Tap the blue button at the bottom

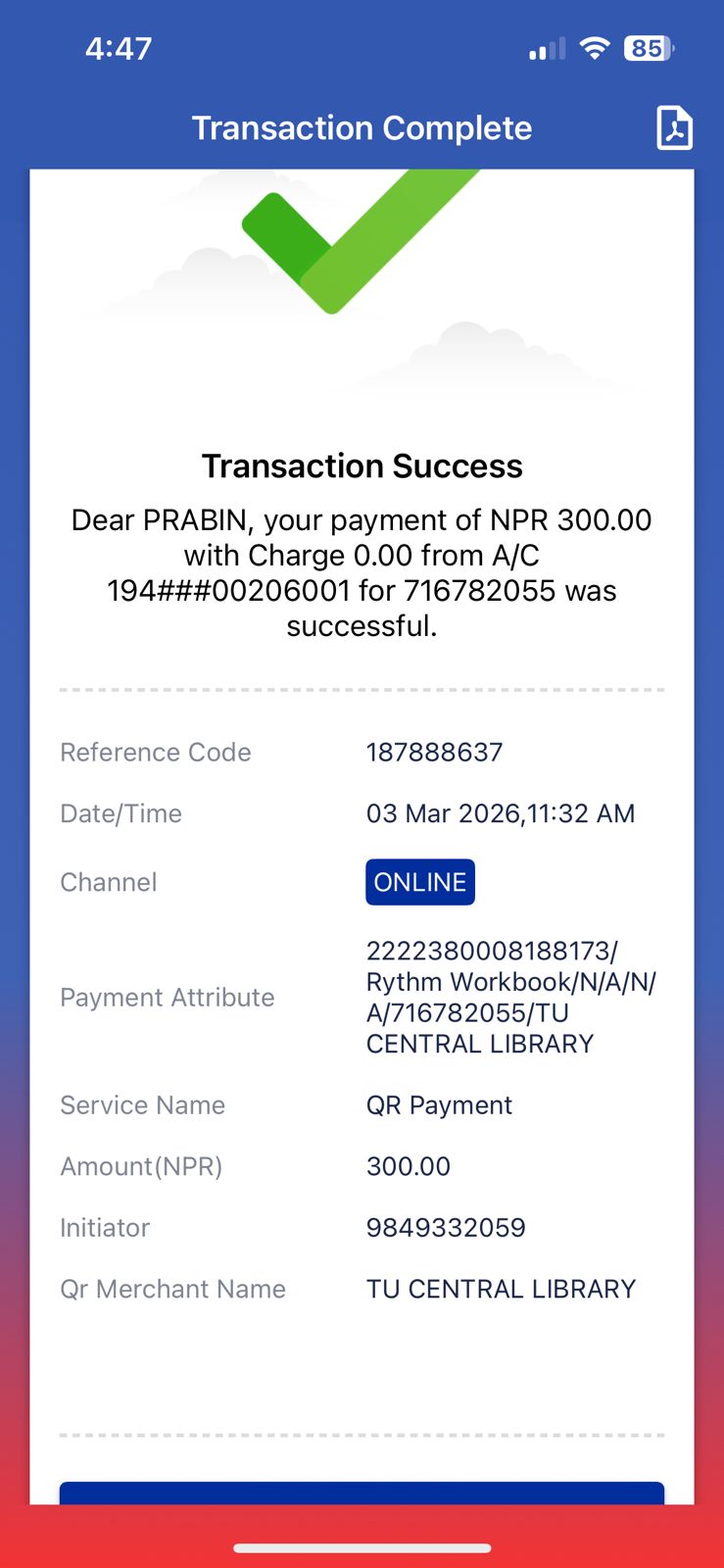tap(362, 1493)
